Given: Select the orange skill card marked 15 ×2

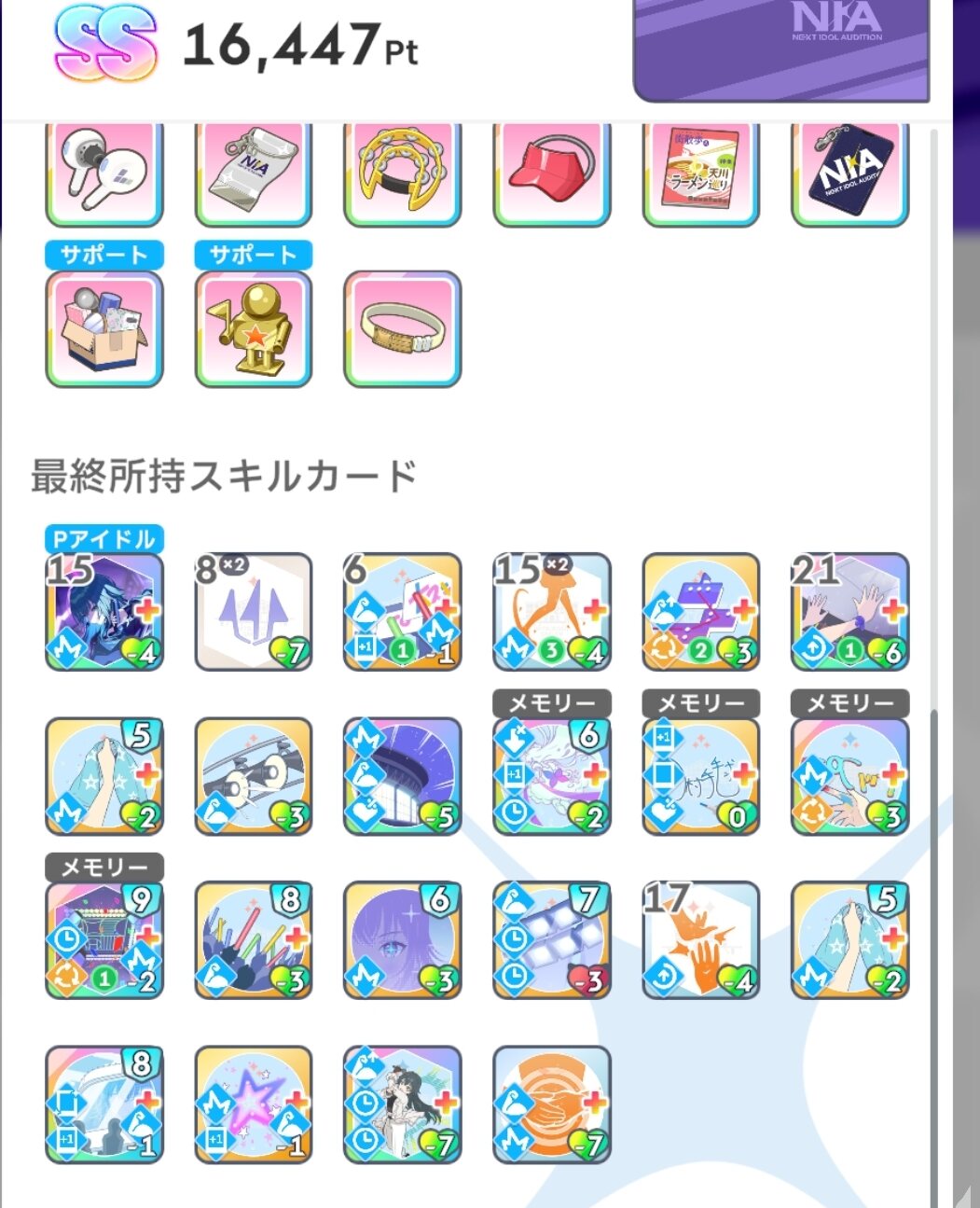Looking at the screenshot, I should [552, 612].
